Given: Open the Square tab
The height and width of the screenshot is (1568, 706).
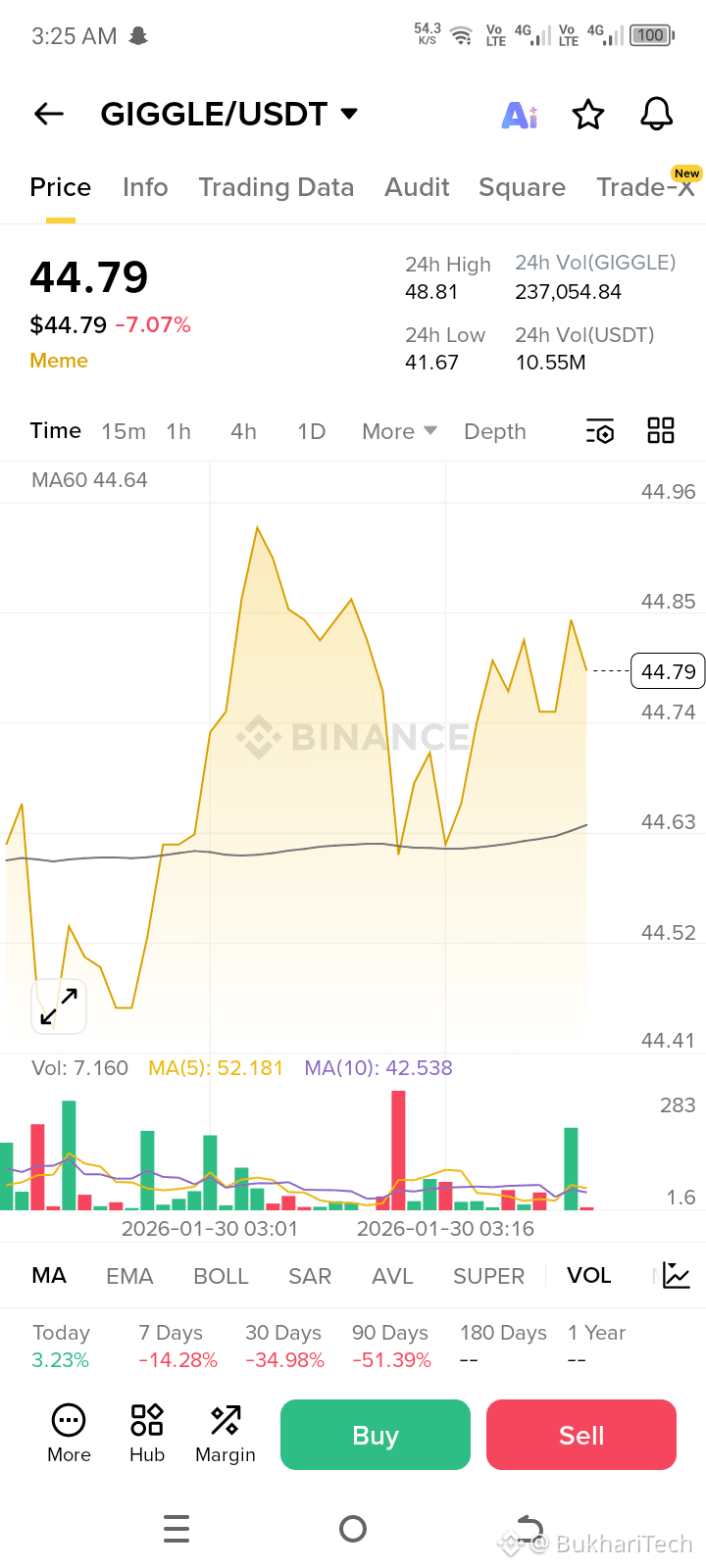Looking at the screenshot, I should click(x=522, y=187).
